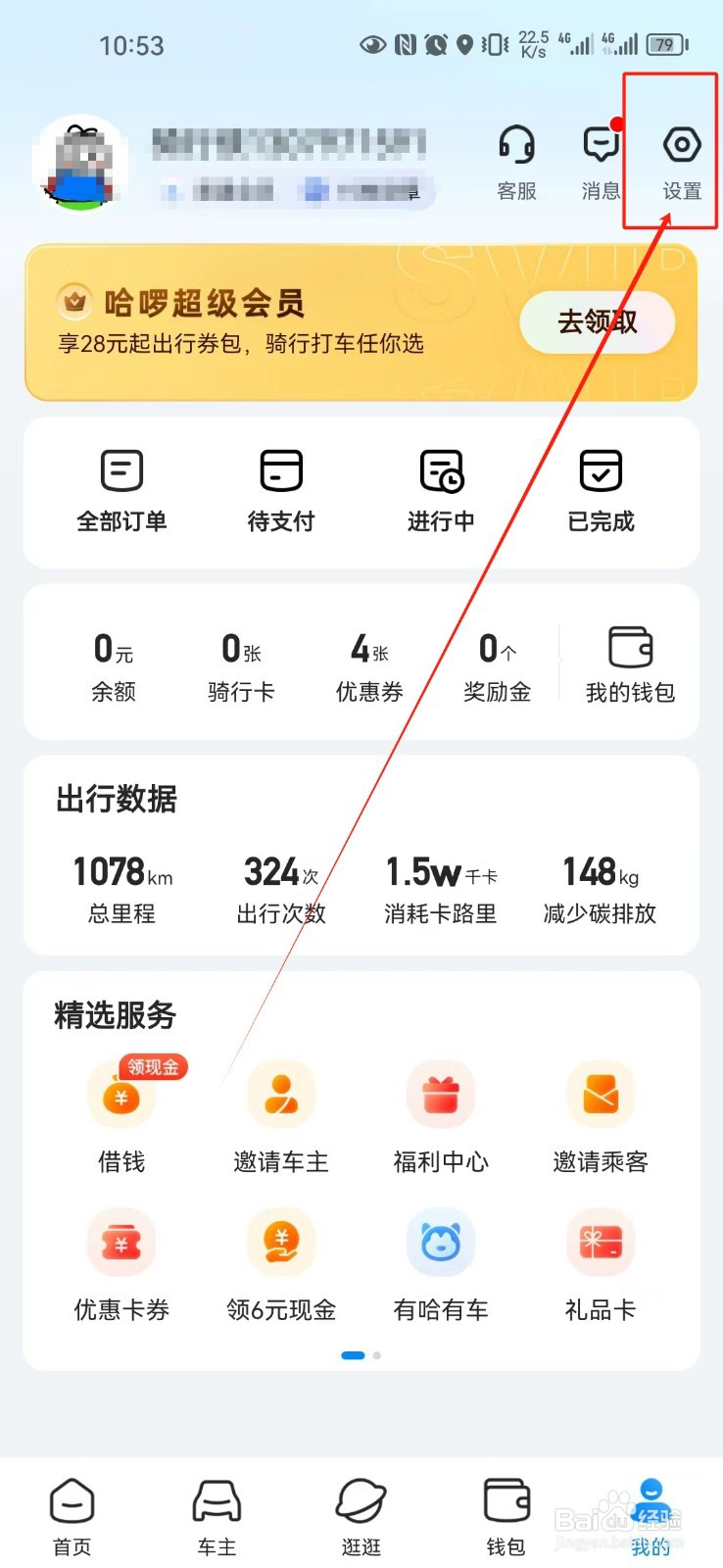The height and width of the screenshot is (1568, 723).
Task: Open 有哈有车 cat icon
Action: click(440, 1242)
